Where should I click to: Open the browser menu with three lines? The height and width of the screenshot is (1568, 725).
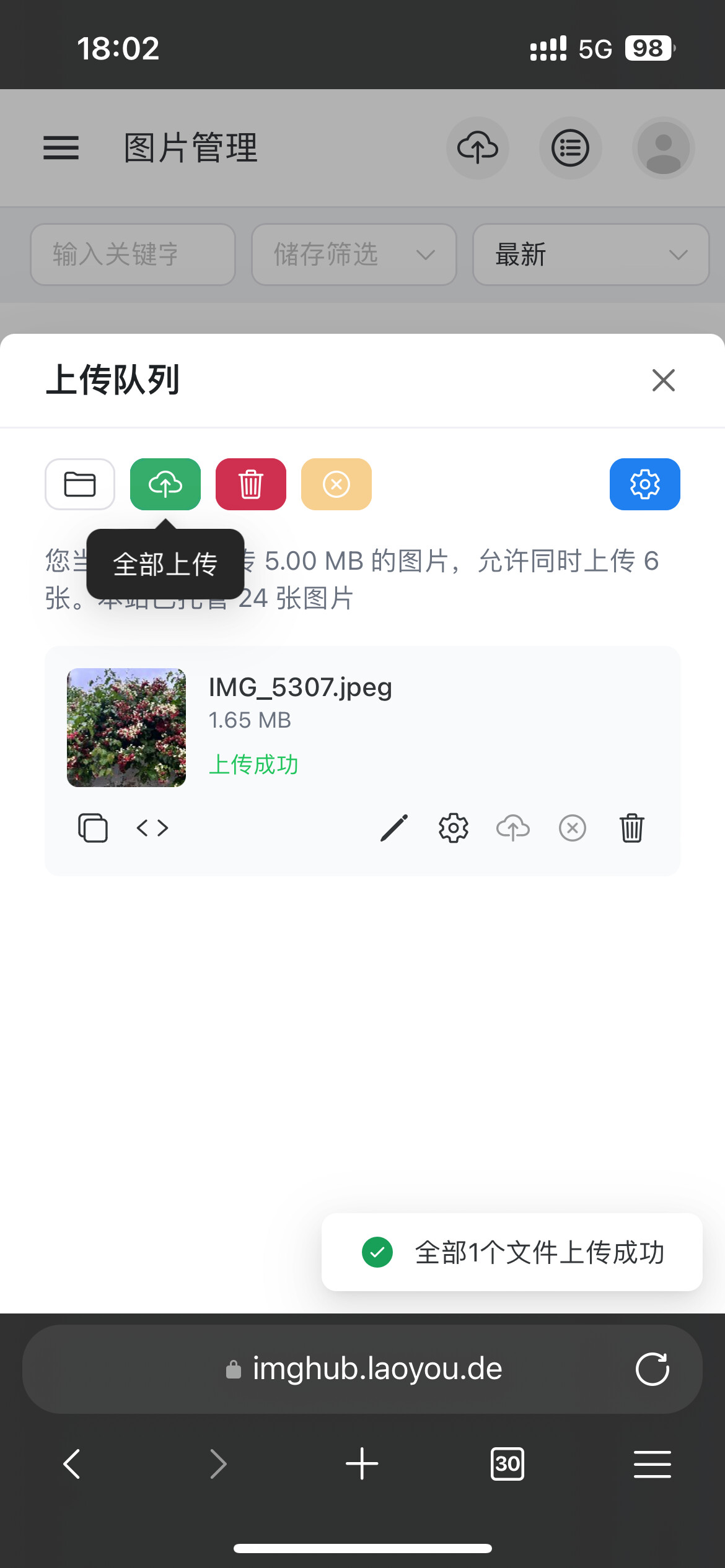pos(652,1464)
